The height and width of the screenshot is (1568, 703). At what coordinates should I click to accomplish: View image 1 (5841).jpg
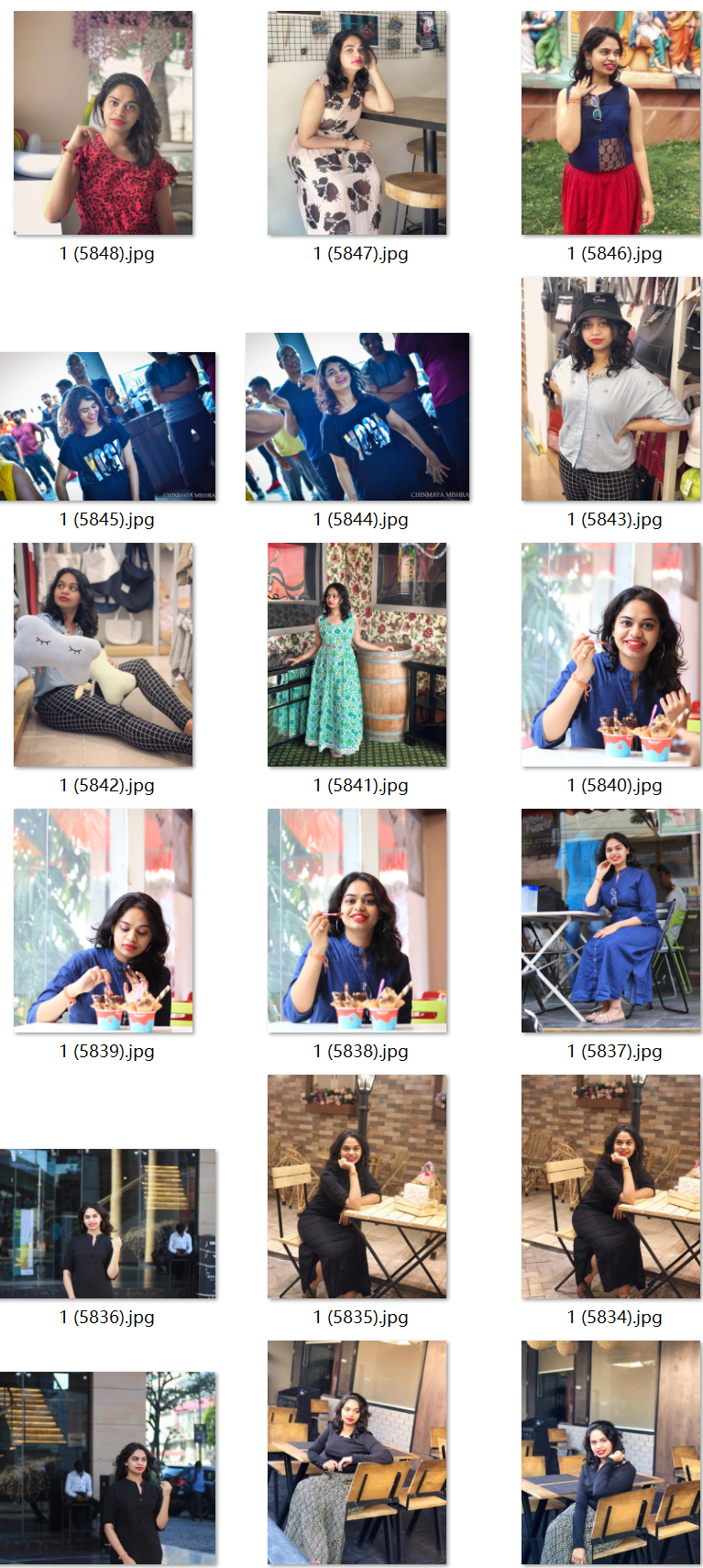point(357,655)
